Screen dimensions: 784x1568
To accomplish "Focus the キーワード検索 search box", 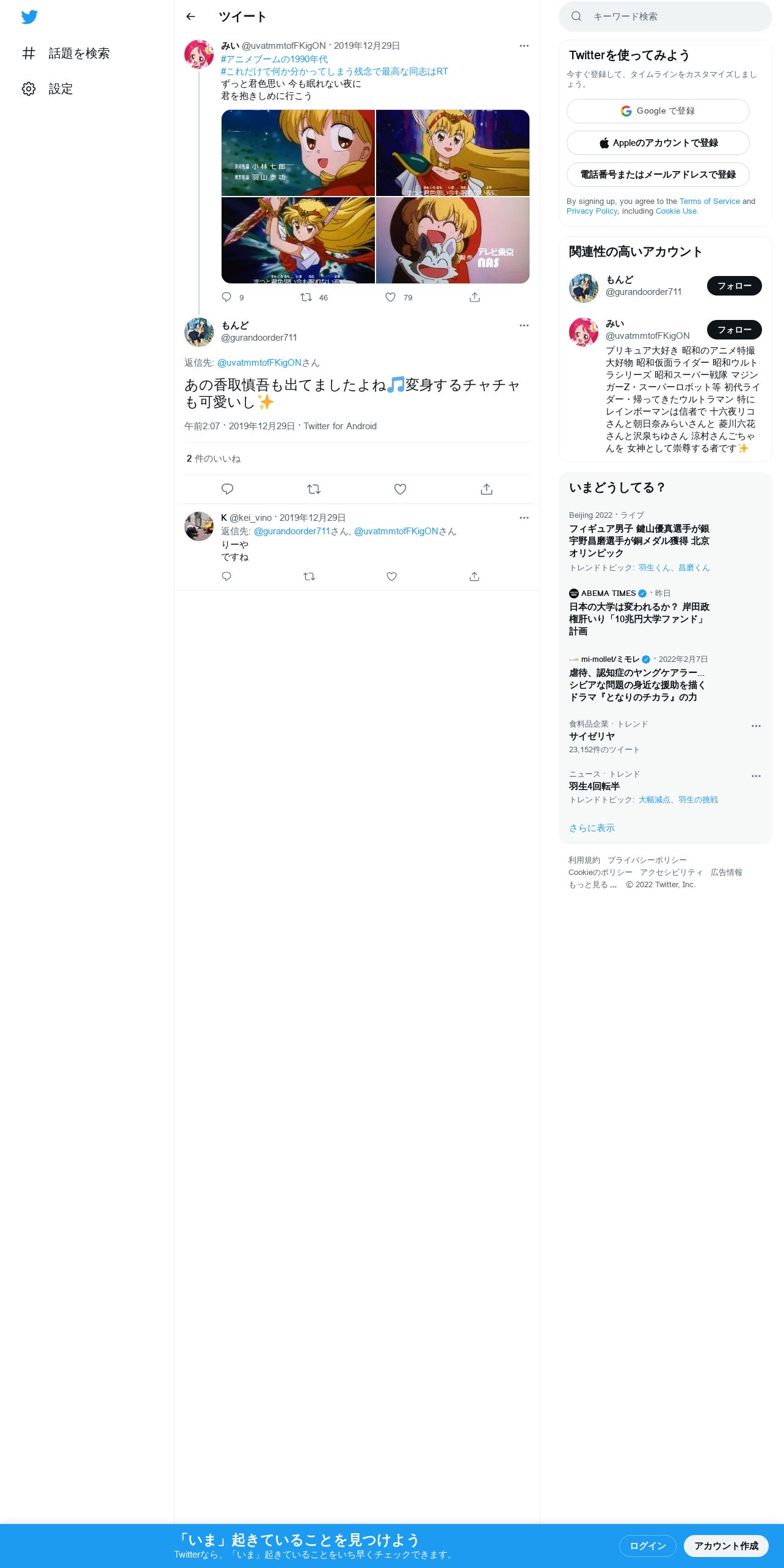I will (666, 16).
